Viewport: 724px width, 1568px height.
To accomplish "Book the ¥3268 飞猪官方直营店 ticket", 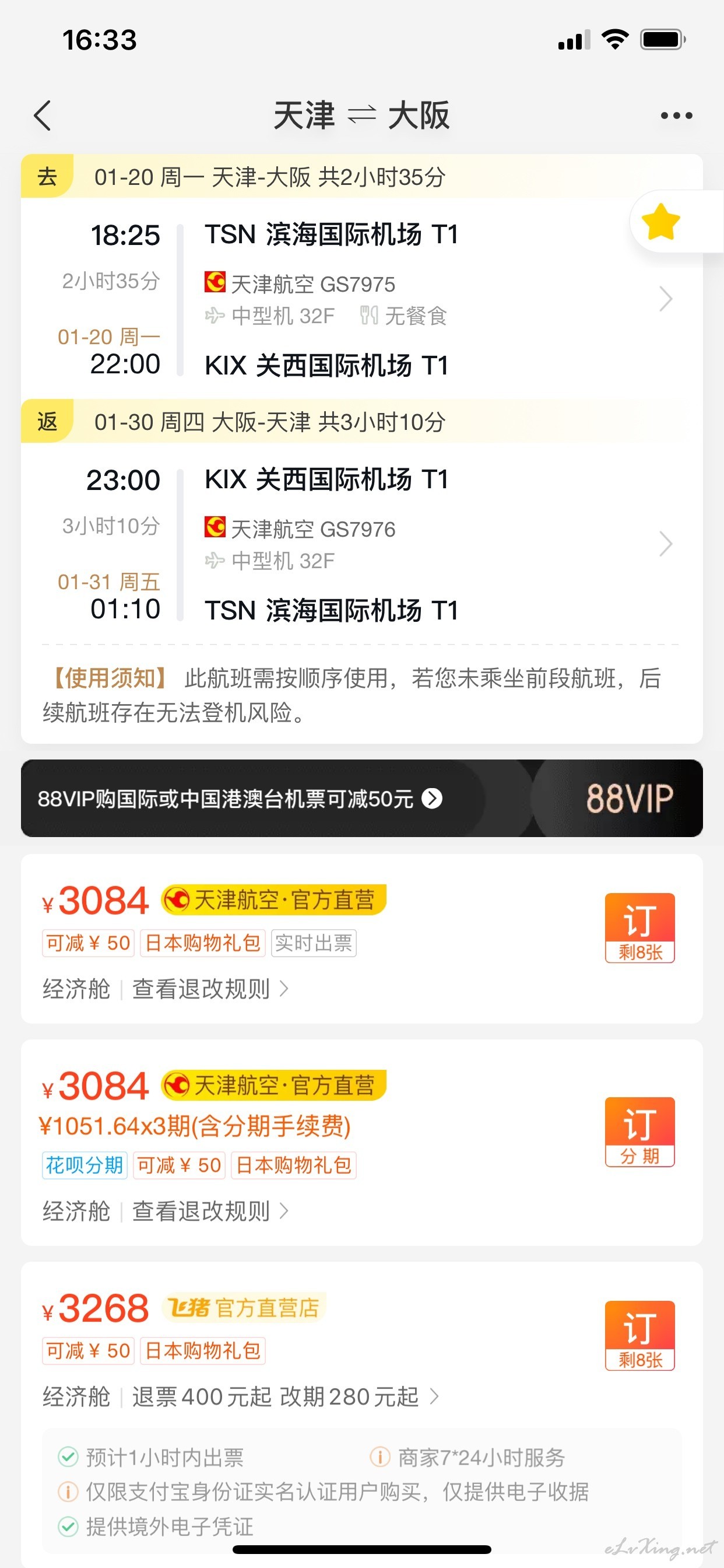I will [639, 1335].
